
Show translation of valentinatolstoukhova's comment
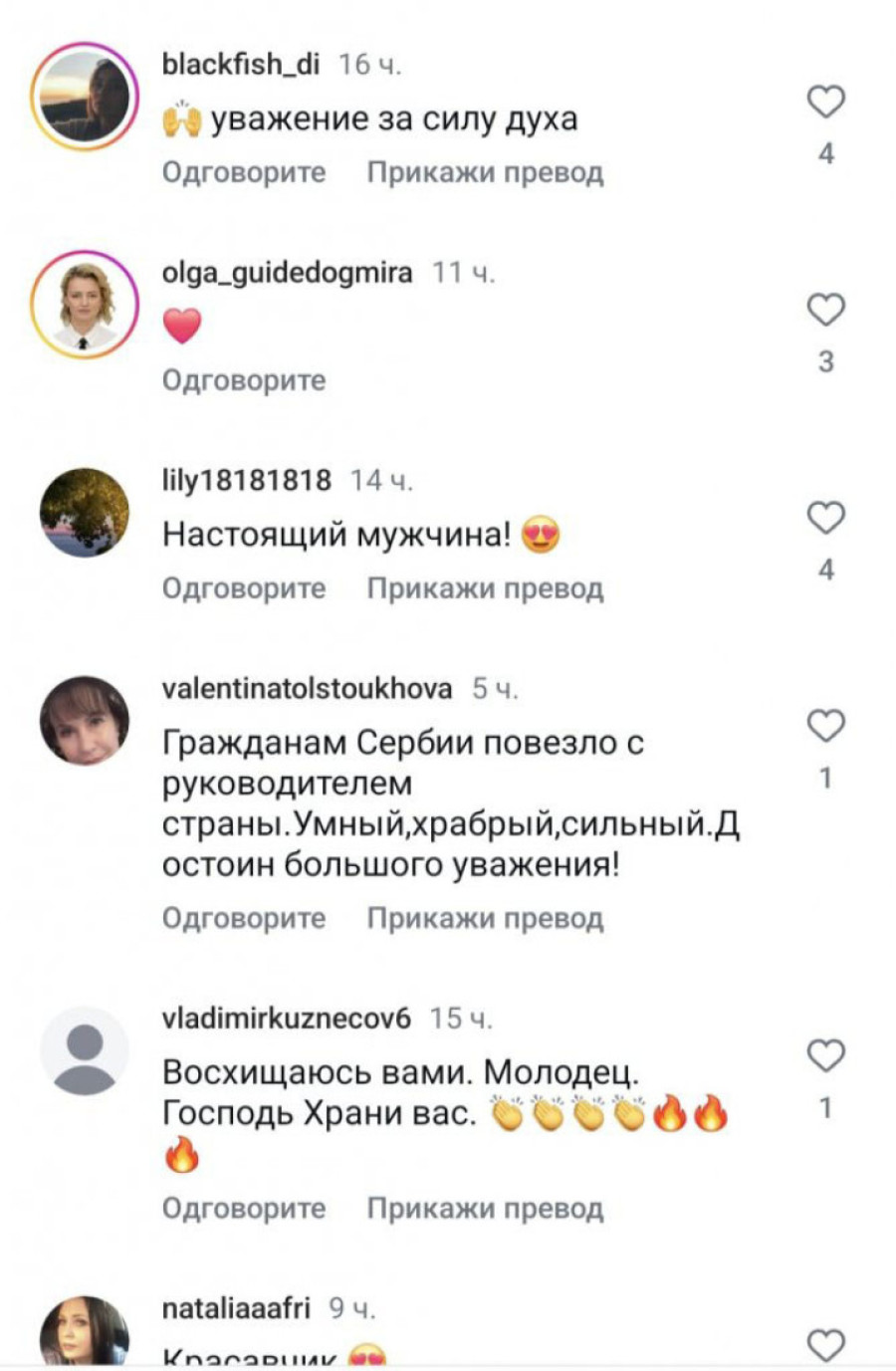[x=485, y=918]
